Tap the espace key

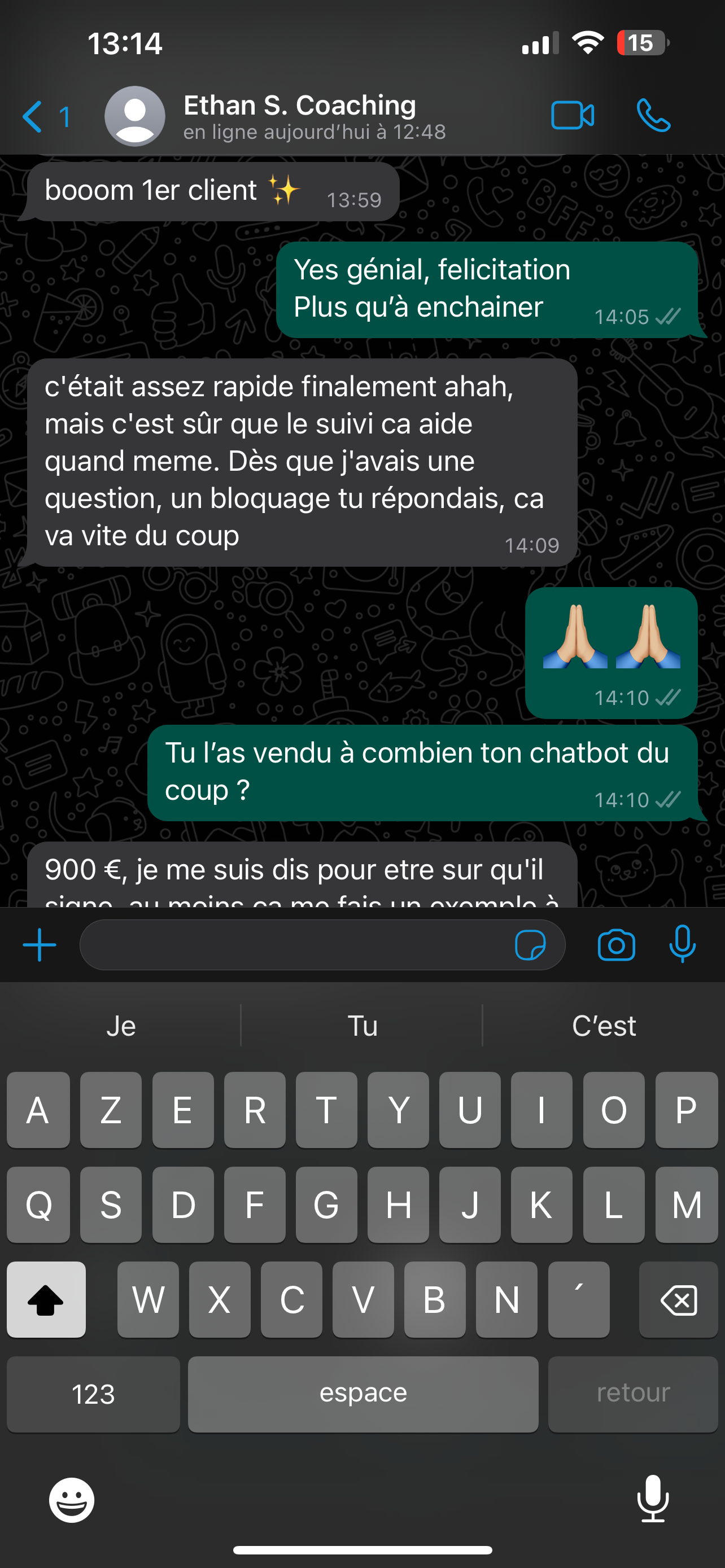click(x=363, y=1394)
